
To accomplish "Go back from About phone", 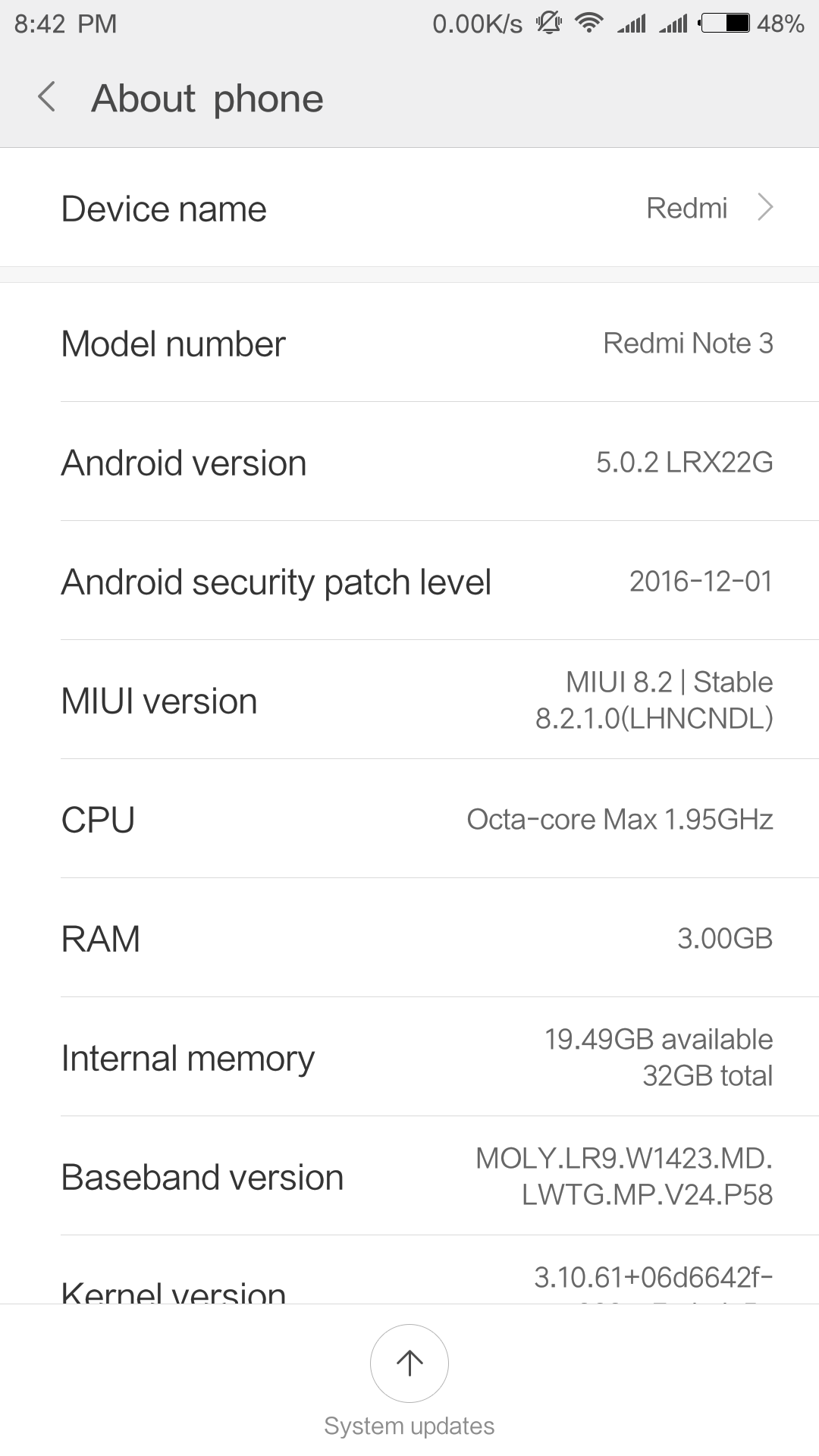I will click(47, 98).
